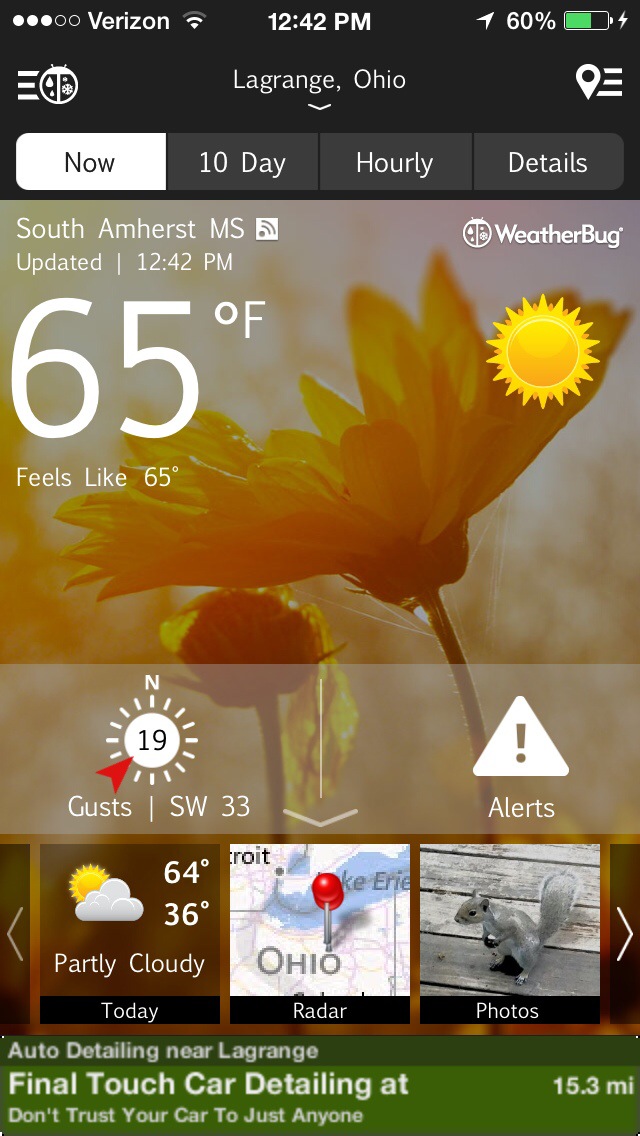Show previous tiles with left arrow
Image resolution: width=640 pixels, height=1136 pixels.
tap(15, 934)
